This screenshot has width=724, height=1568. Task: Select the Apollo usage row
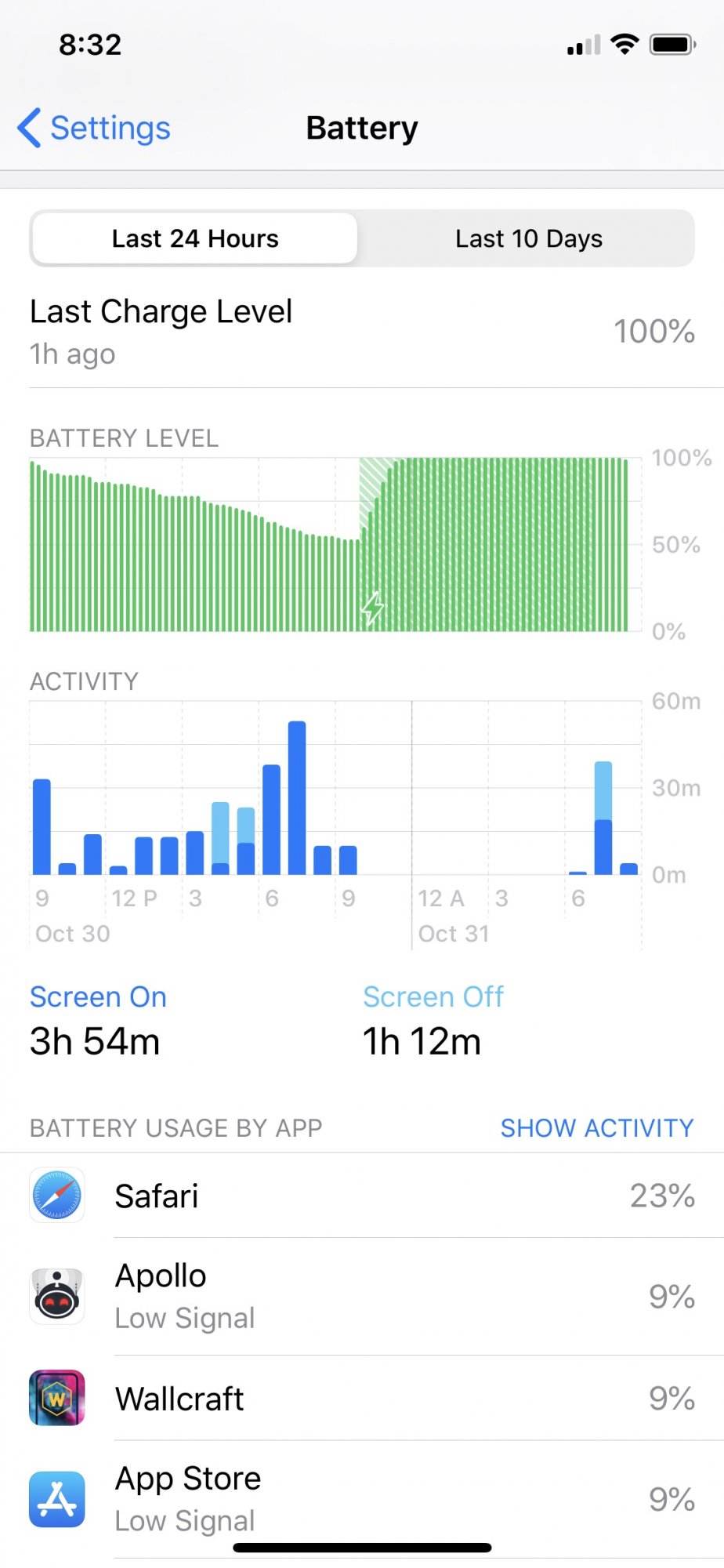[362, 1296]
